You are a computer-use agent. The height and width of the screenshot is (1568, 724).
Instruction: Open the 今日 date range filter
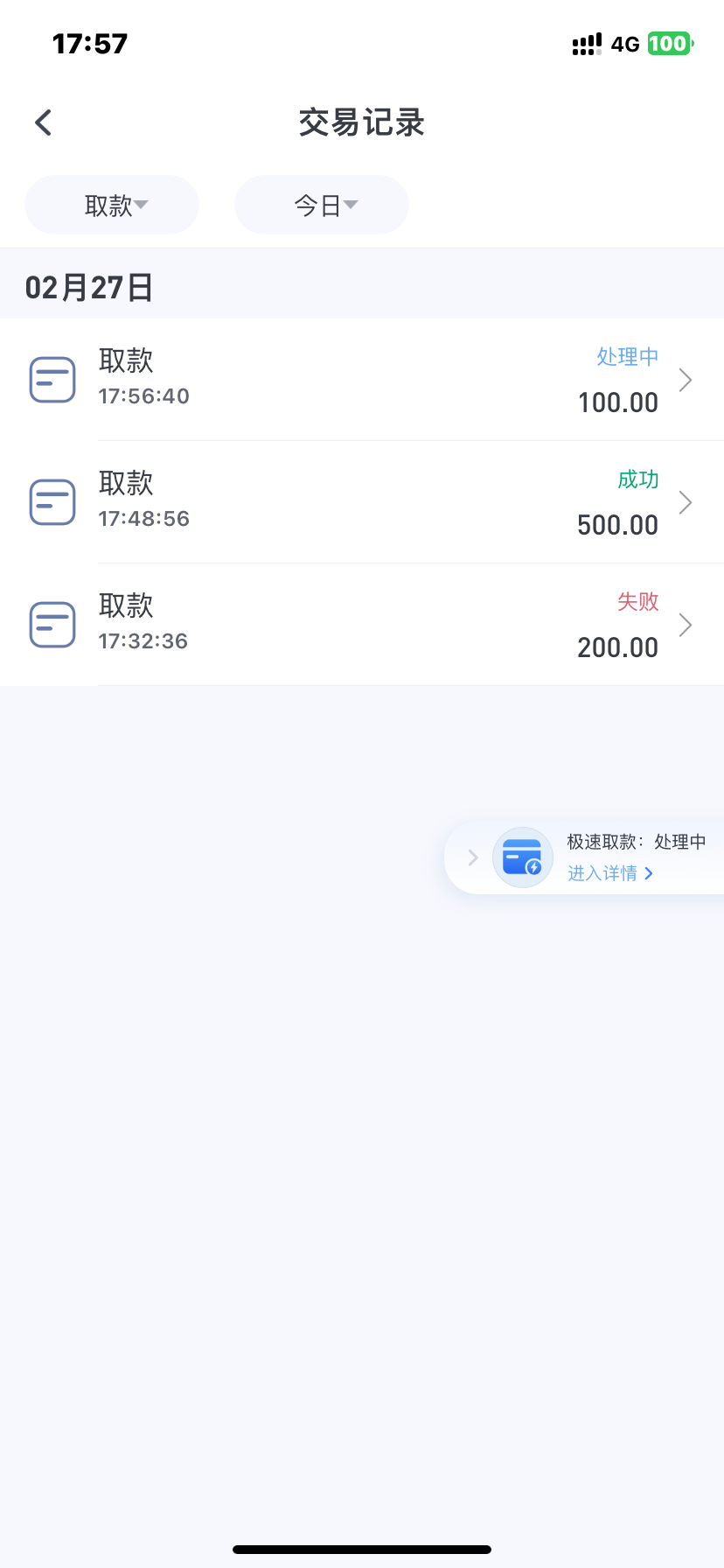pyautogui.click(x=321, y=204)
